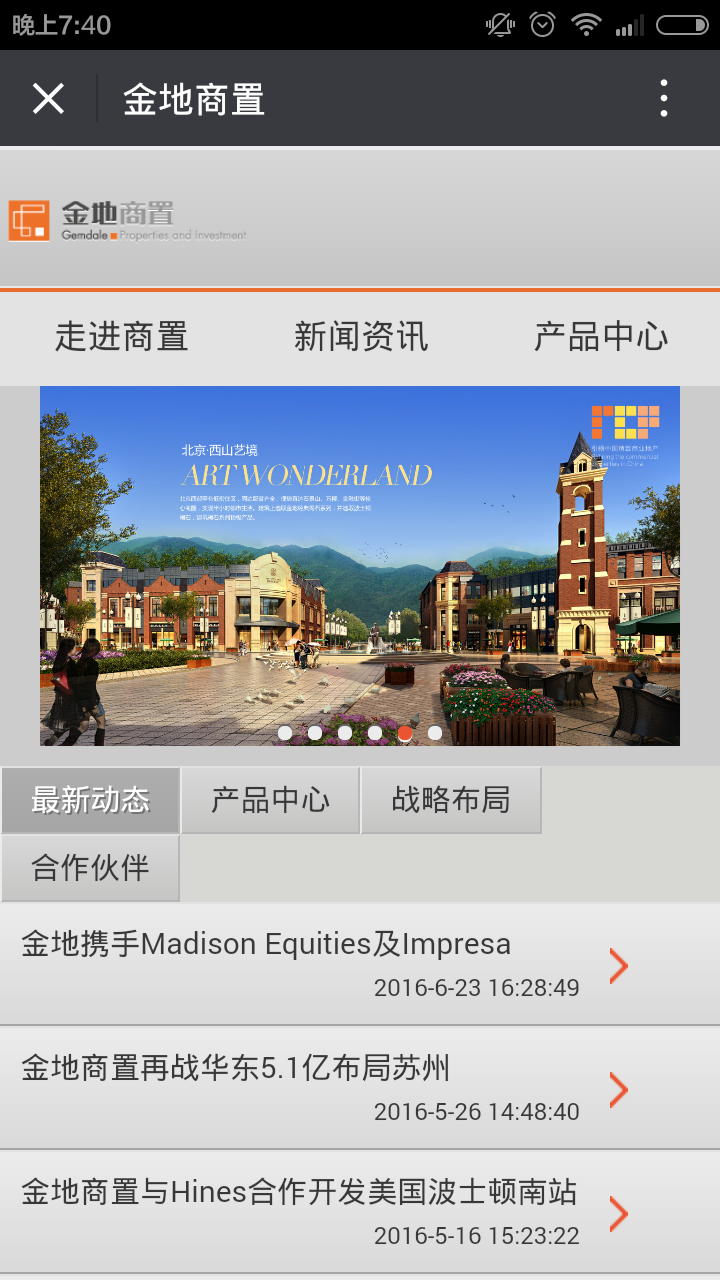Open the 走进商置 navigation item

121,336
